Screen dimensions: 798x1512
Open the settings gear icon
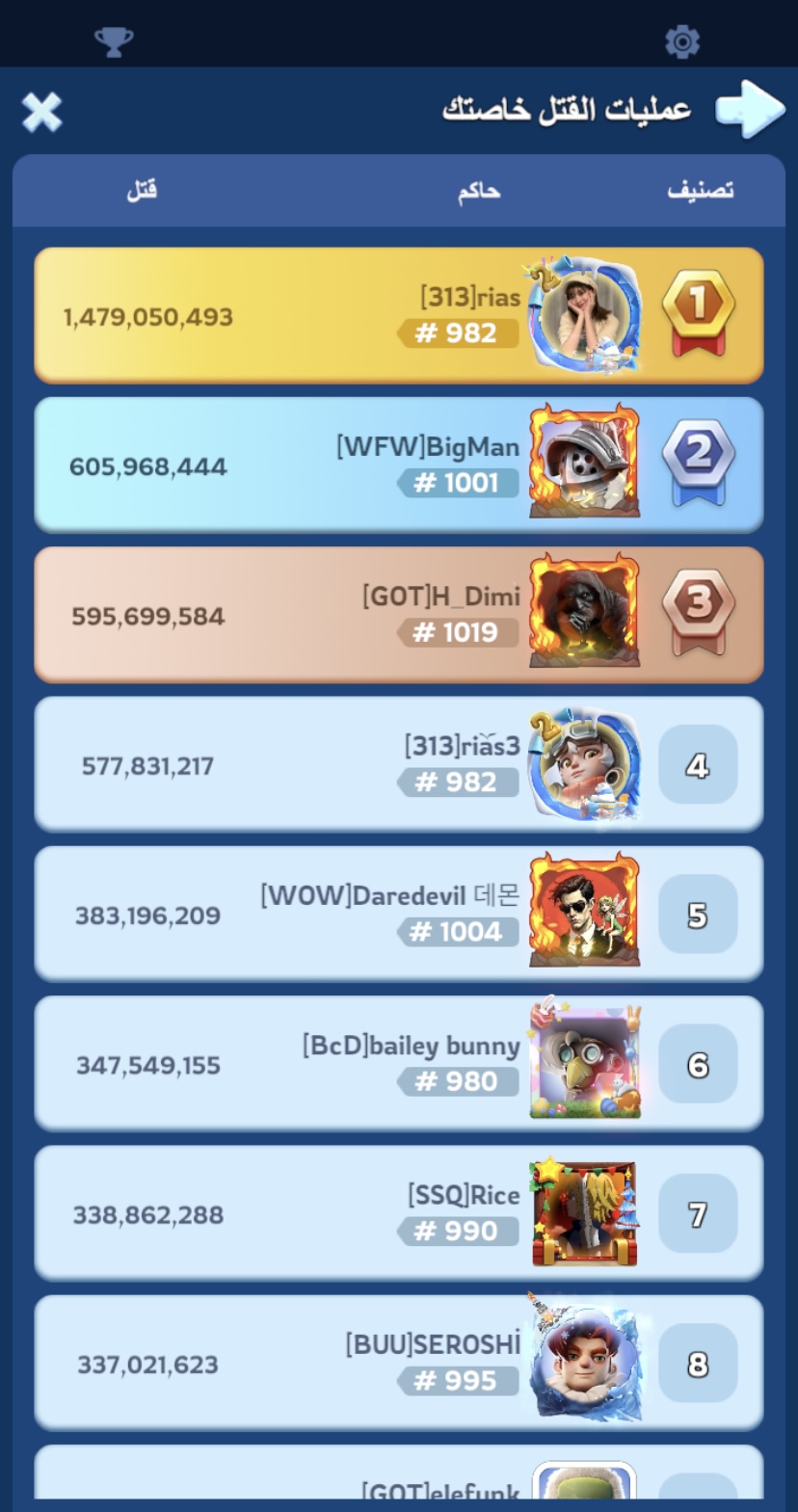[x=682, y=41]
